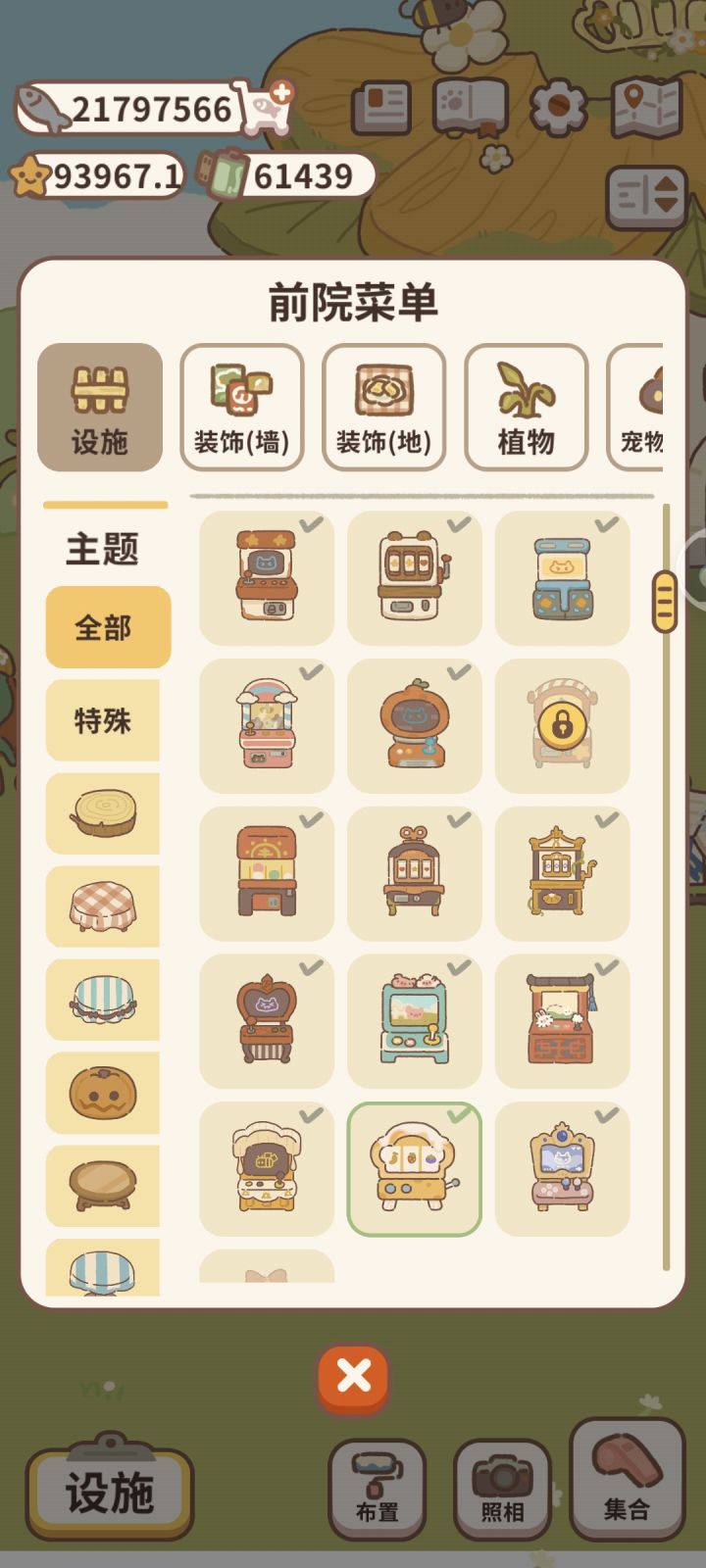Select the claw machine with locked padlock
706x1568 pixels.
point(562,727)
